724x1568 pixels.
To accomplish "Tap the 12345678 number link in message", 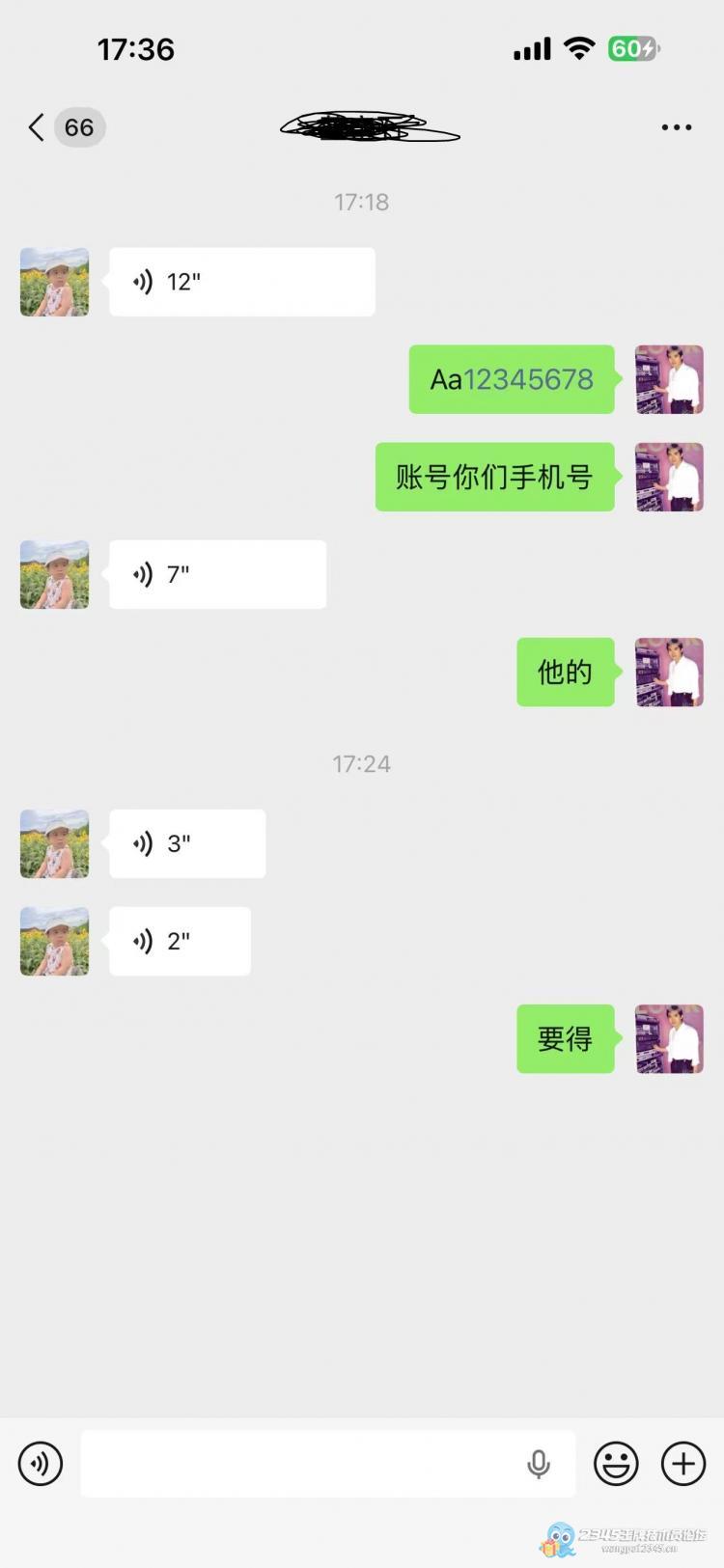I will click(528, 379).
